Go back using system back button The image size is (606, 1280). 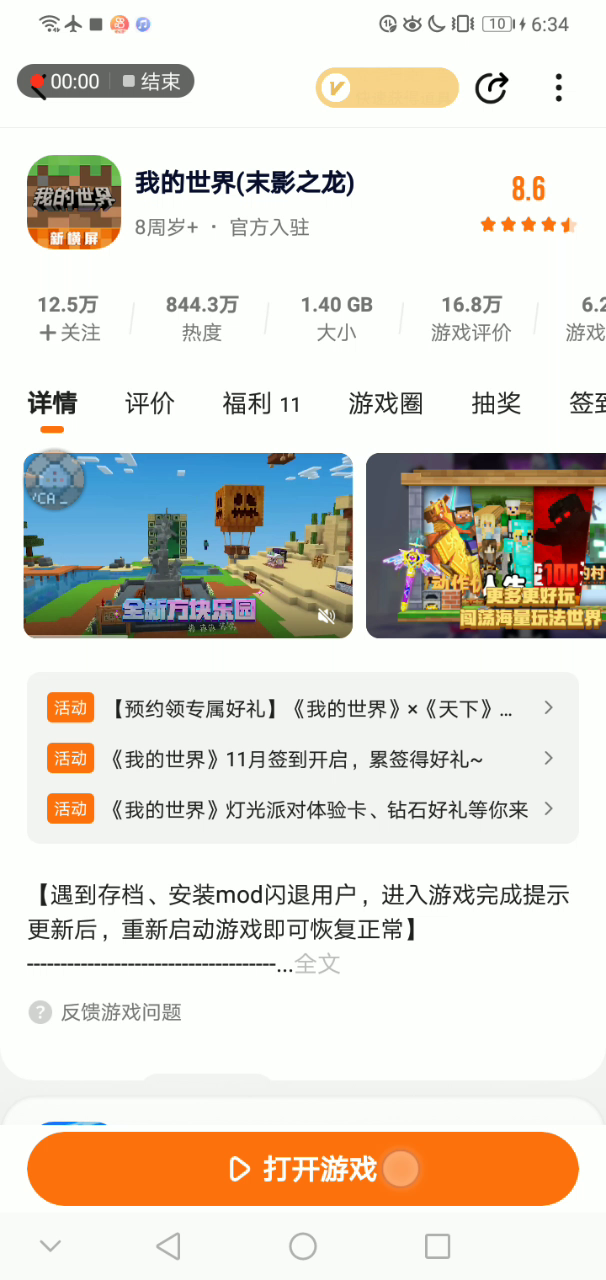click(168, 1246)
